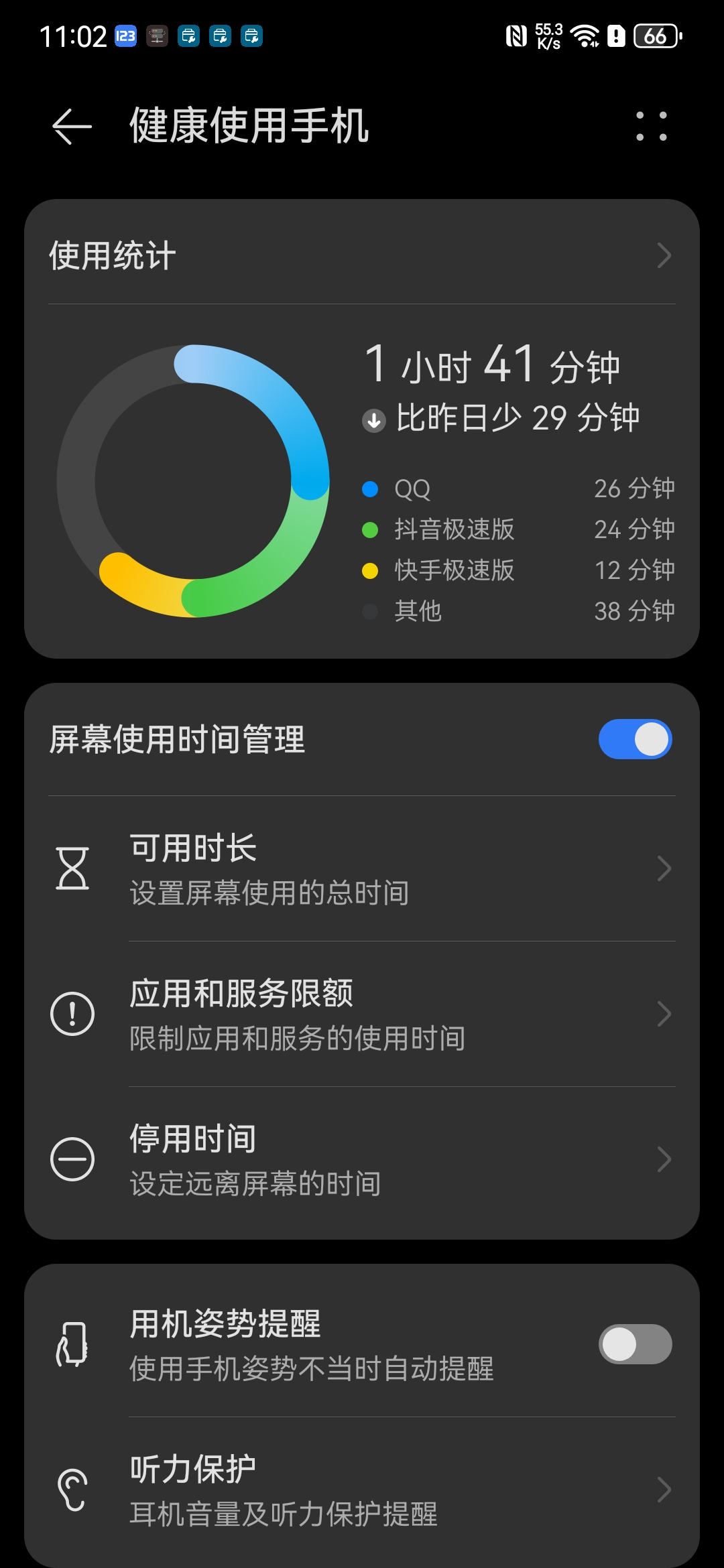Viewport: 724px width, 1568px height.
Task: Tap the usage donut chart
Action: click(x=193, y=481)
